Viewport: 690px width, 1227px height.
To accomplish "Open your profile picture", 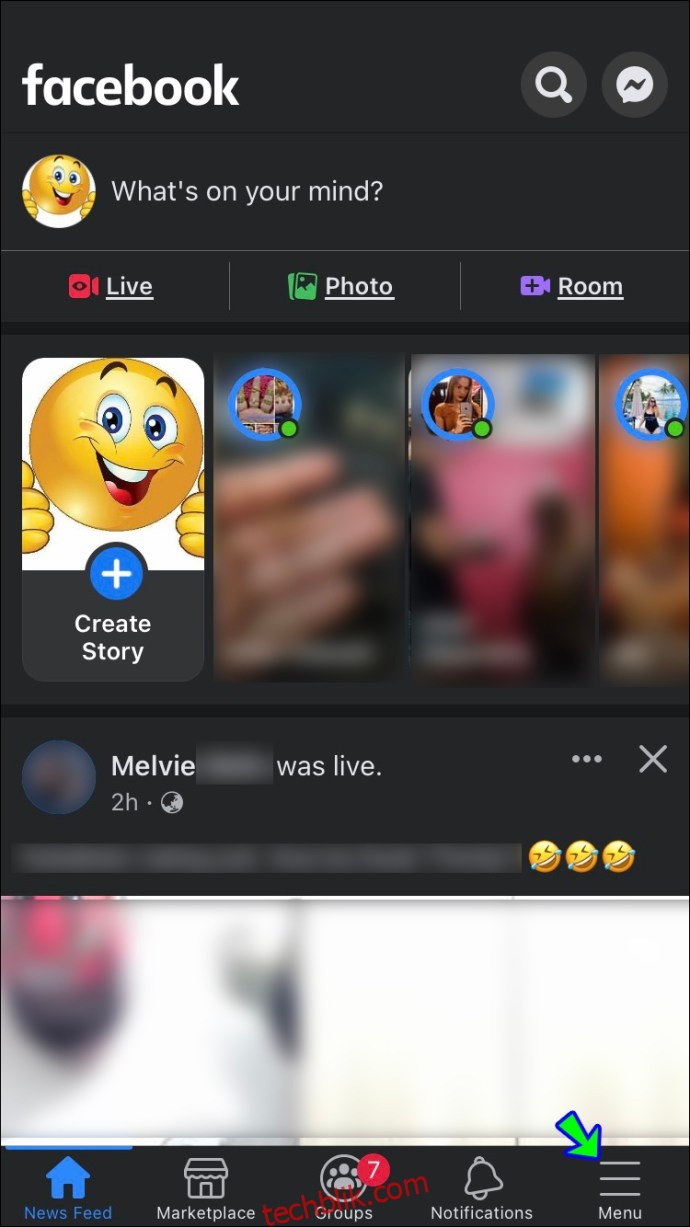I will coord(59,191).
